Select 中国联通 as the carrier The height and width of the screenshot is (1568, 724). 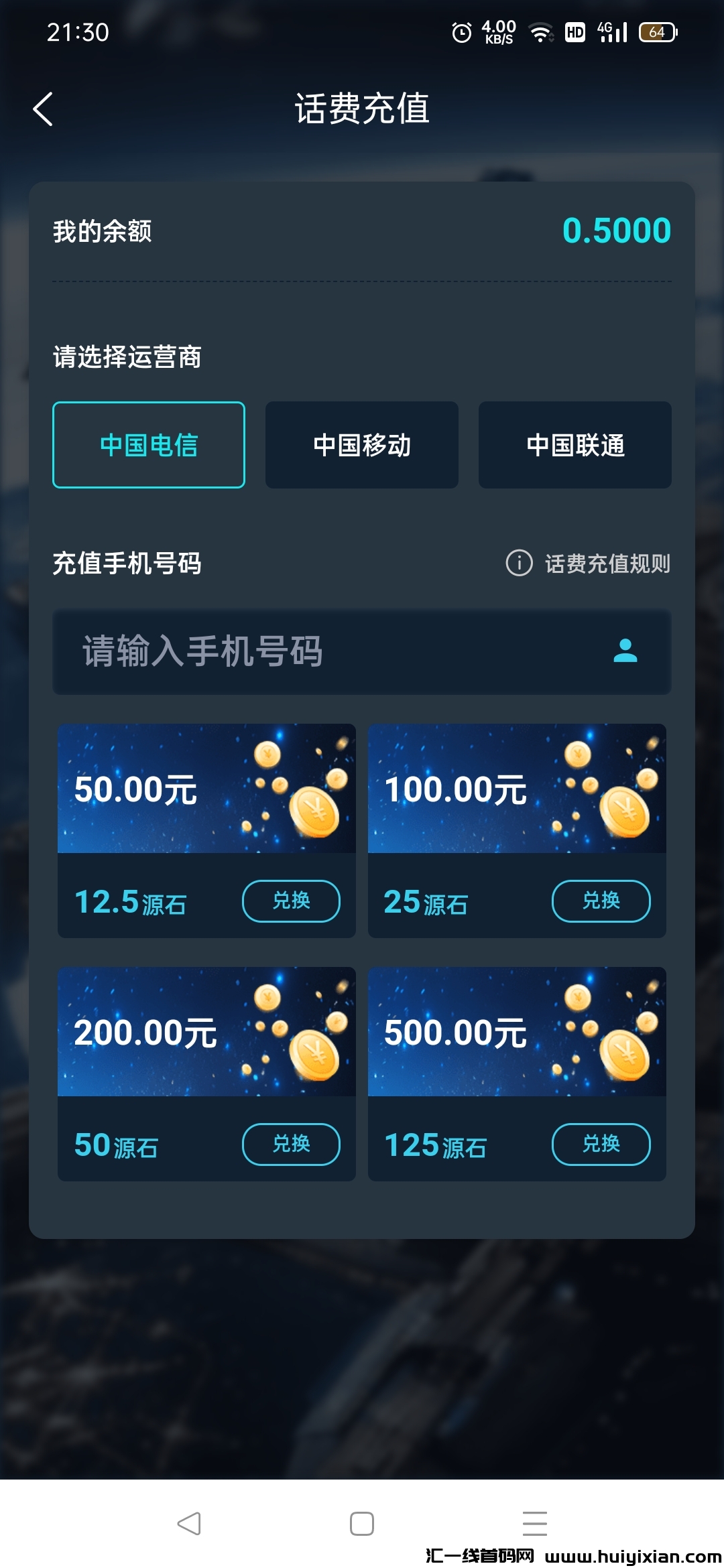click(x=575, y=444)
